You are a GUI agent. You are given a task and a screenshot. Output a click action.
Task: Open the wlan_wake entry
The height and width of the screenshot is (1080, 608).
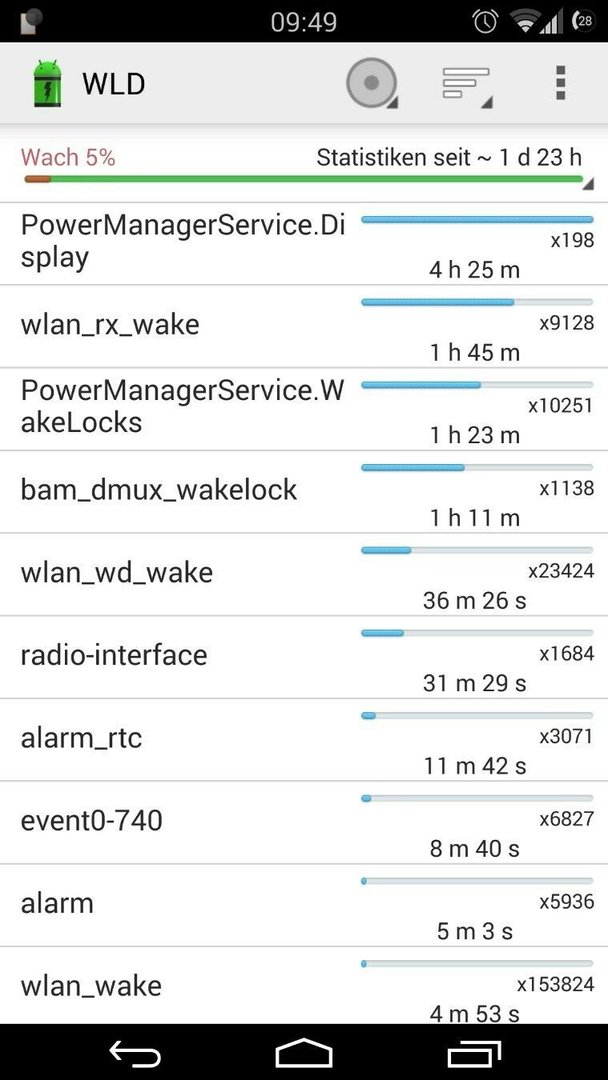click(x=304, y=986)
